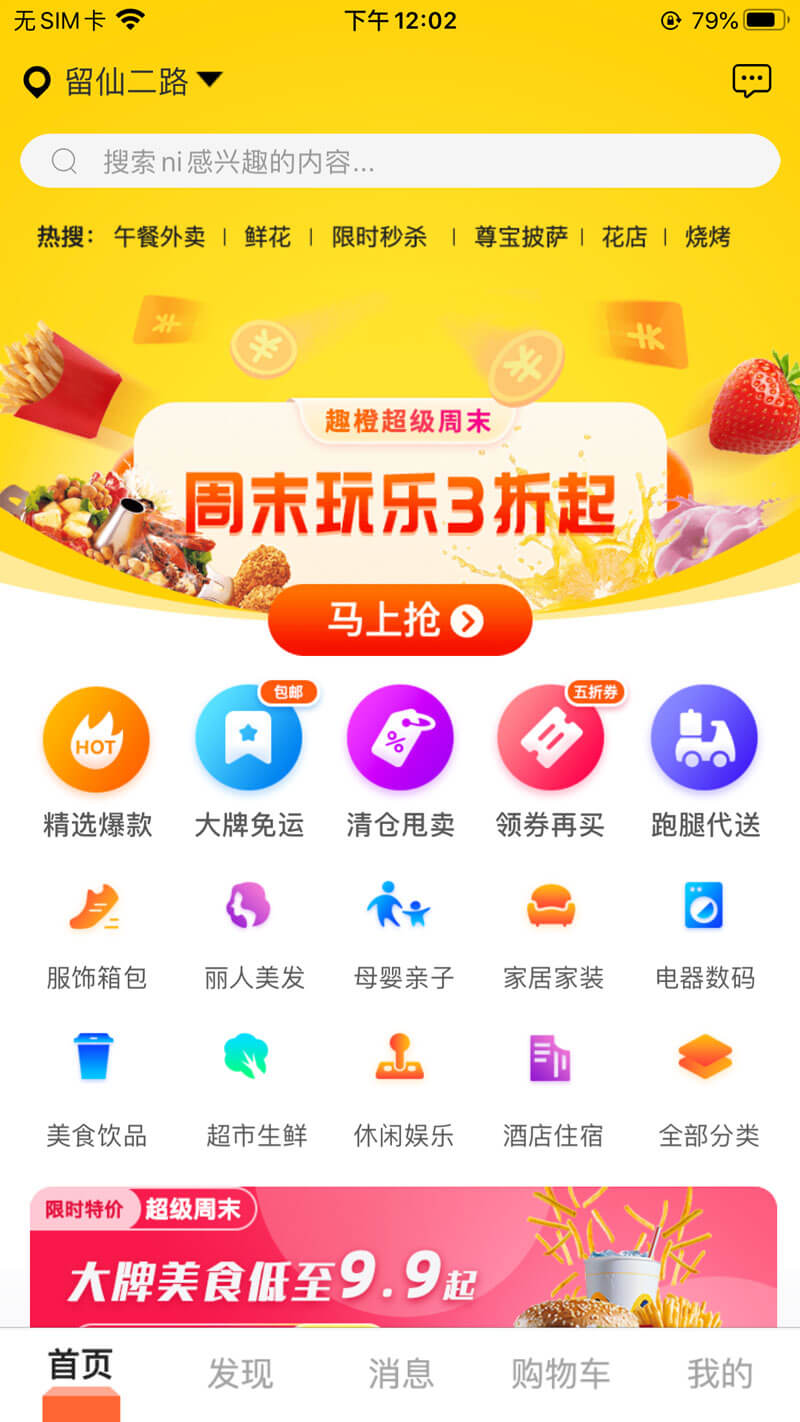This screenshot has height=1422, width=800.
Task: Search hot keyword 午餐外卖
Action: pos(159,237)
